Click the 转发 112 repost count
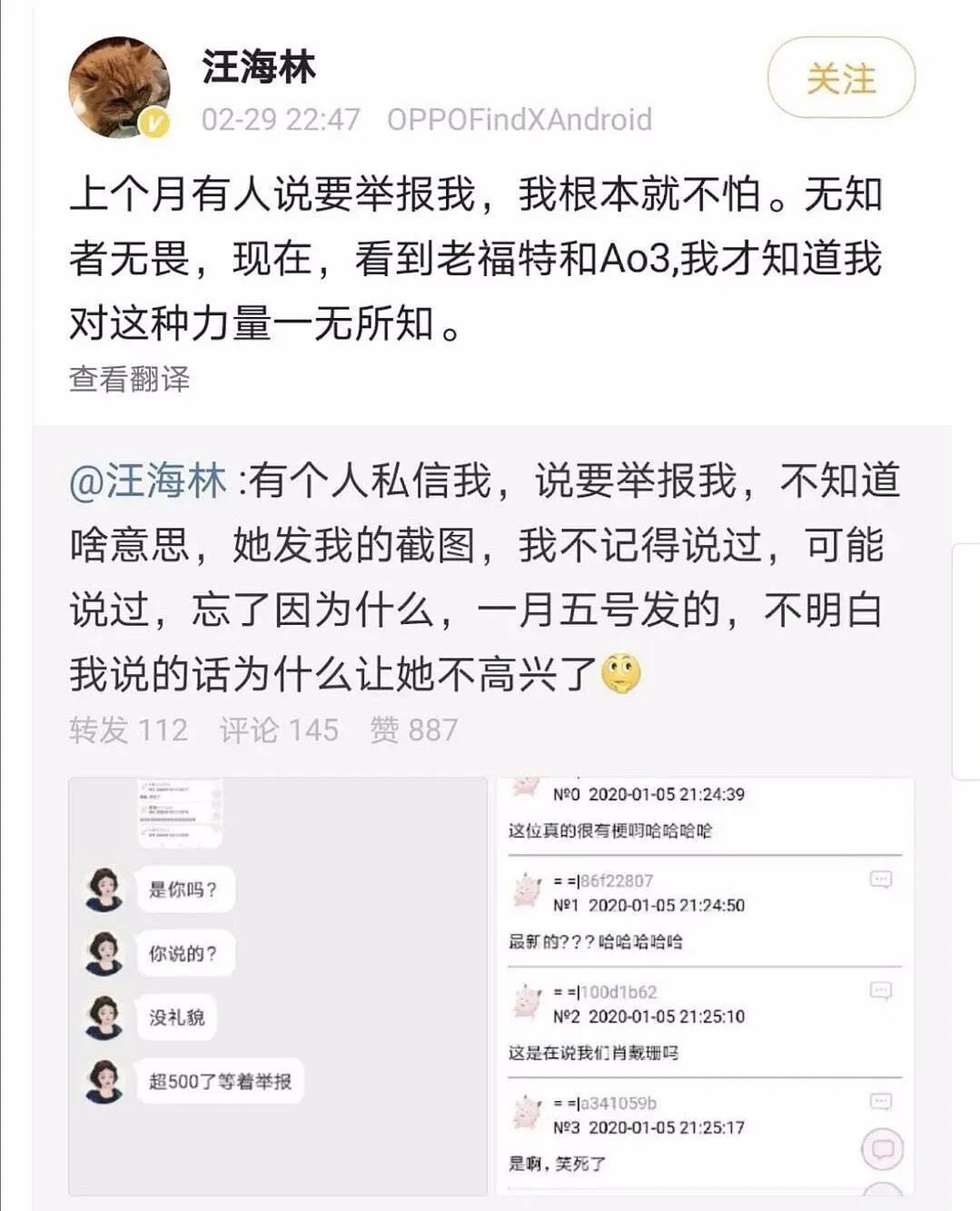This screenshot has height=1211, width=980. click(x=129, y=728)
